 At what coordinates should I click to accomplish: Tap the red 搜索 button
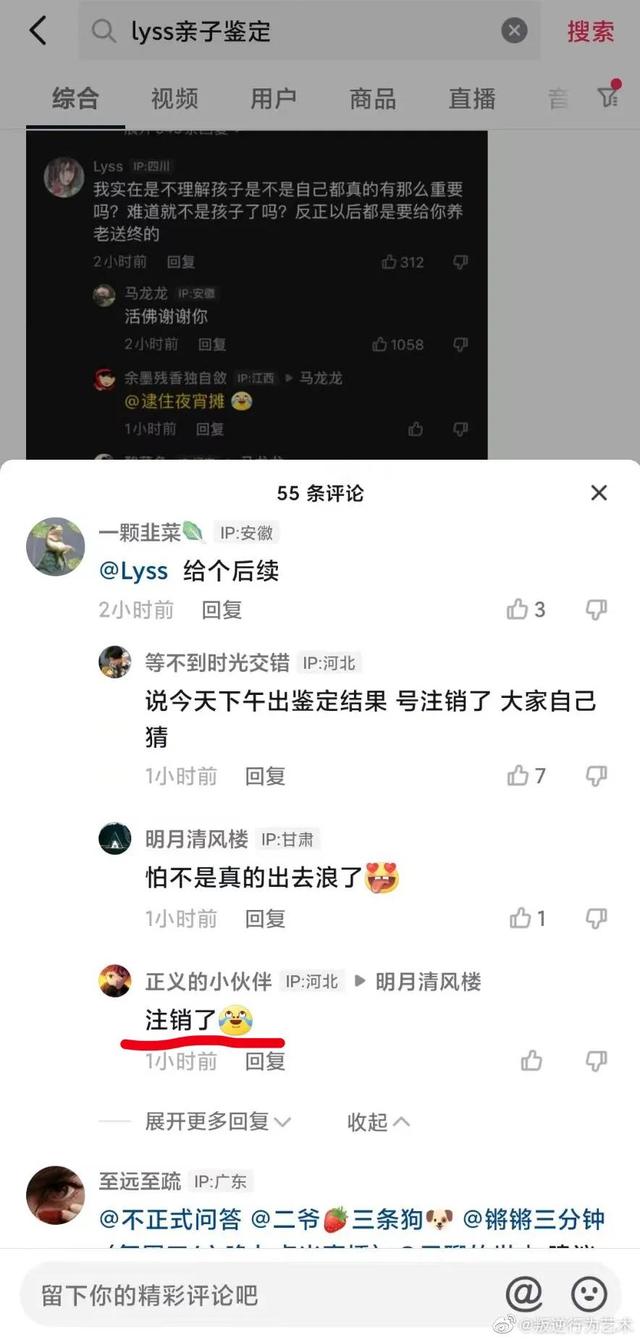(590, 31)
